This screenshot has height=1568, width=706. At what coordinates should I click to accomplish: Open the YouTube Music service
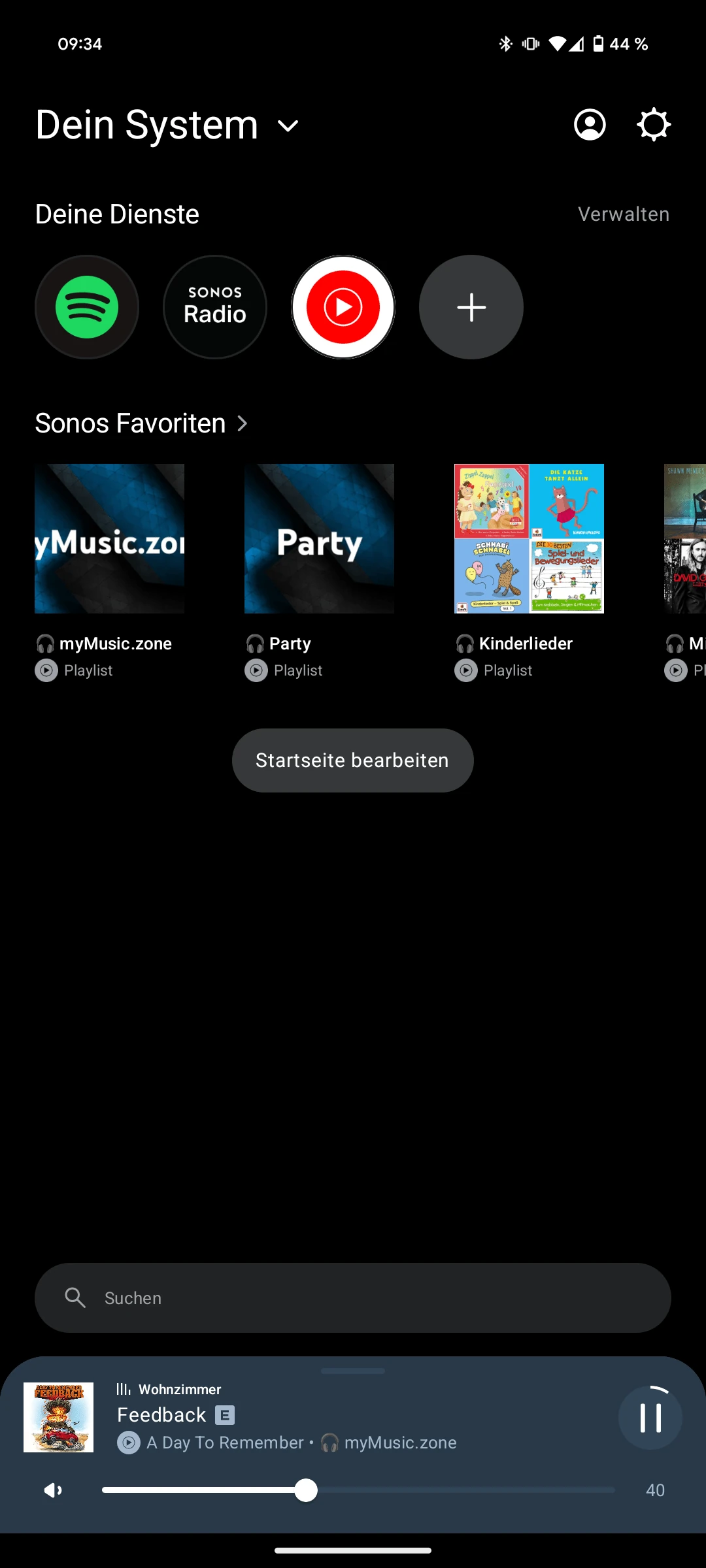[343, 307]
